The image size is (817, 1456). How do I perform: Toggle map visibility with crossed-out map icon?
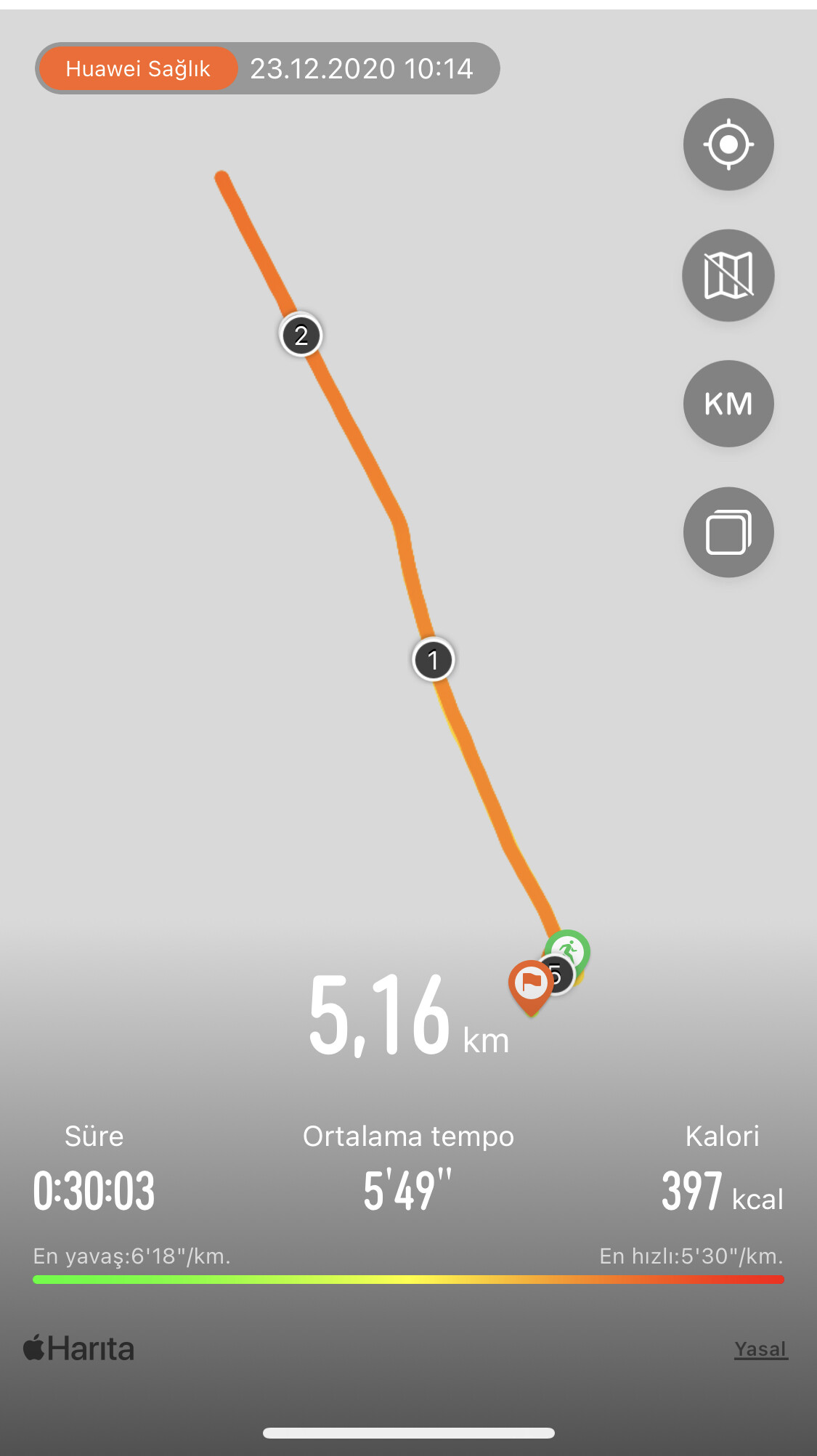coord(728,275)
